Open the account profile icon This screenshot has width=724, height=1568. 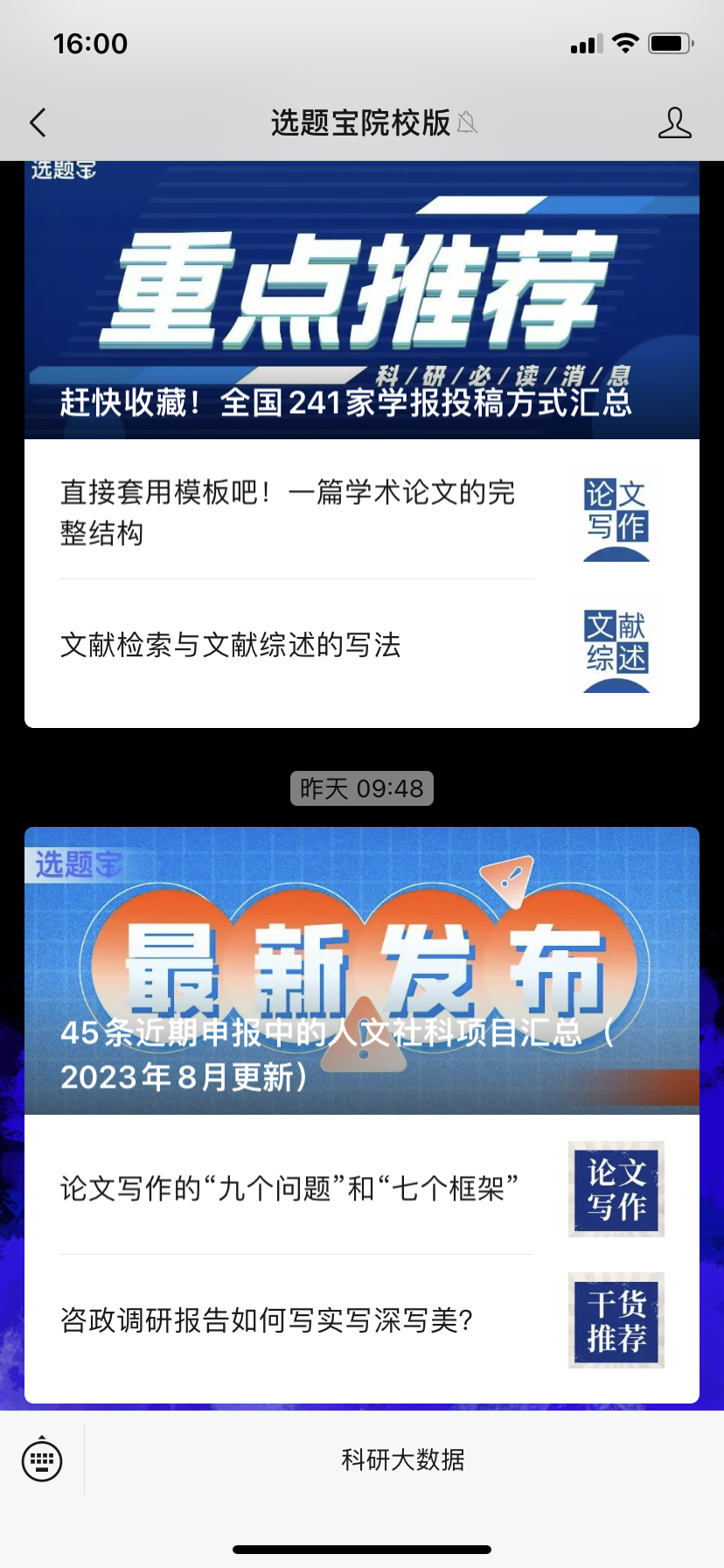pyautogui.click(x=674, y=122)
